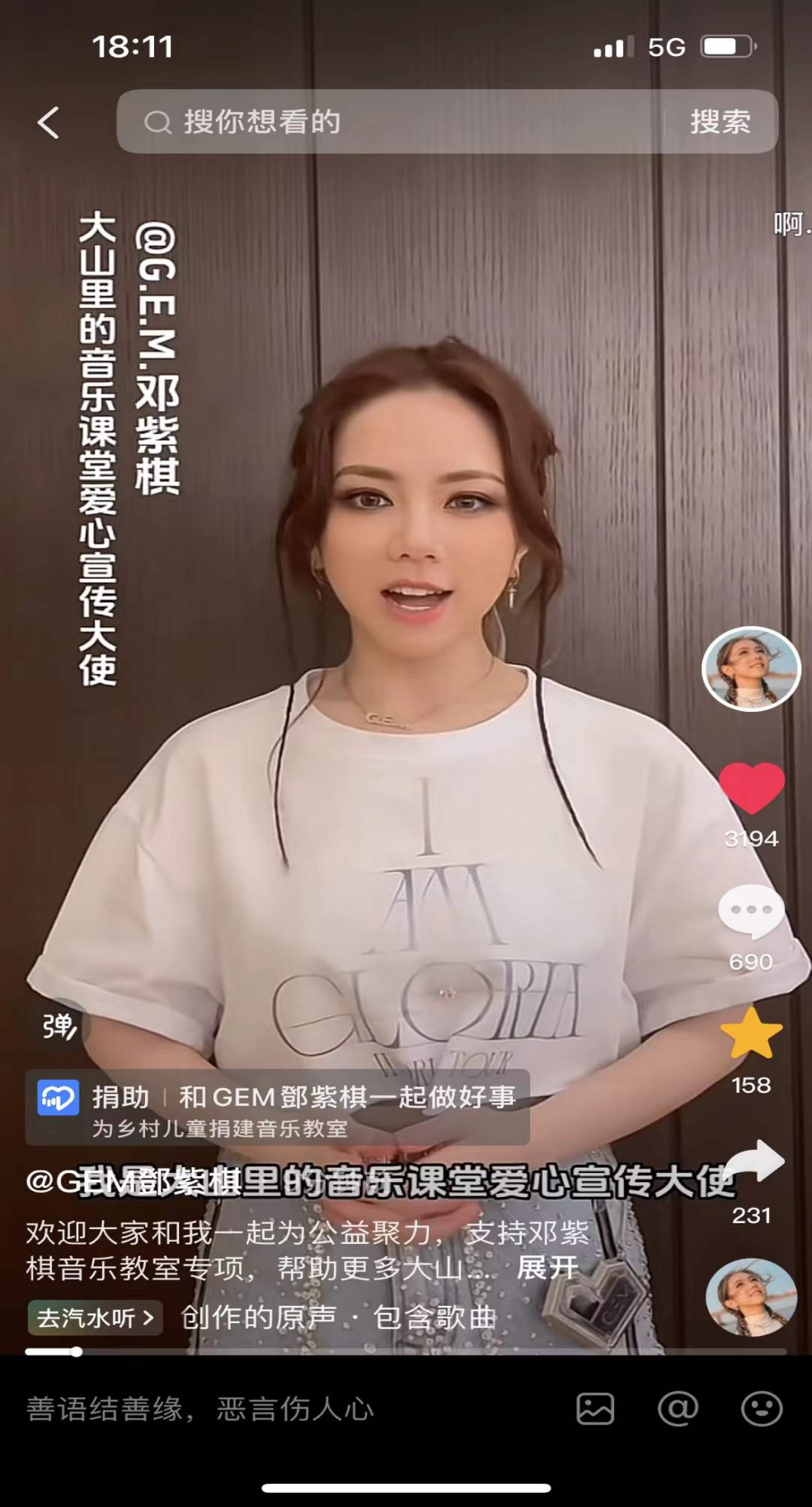Favorite the video with the star icon
The height and width of the screenshot is (1507, 812).
point(751,1034)
